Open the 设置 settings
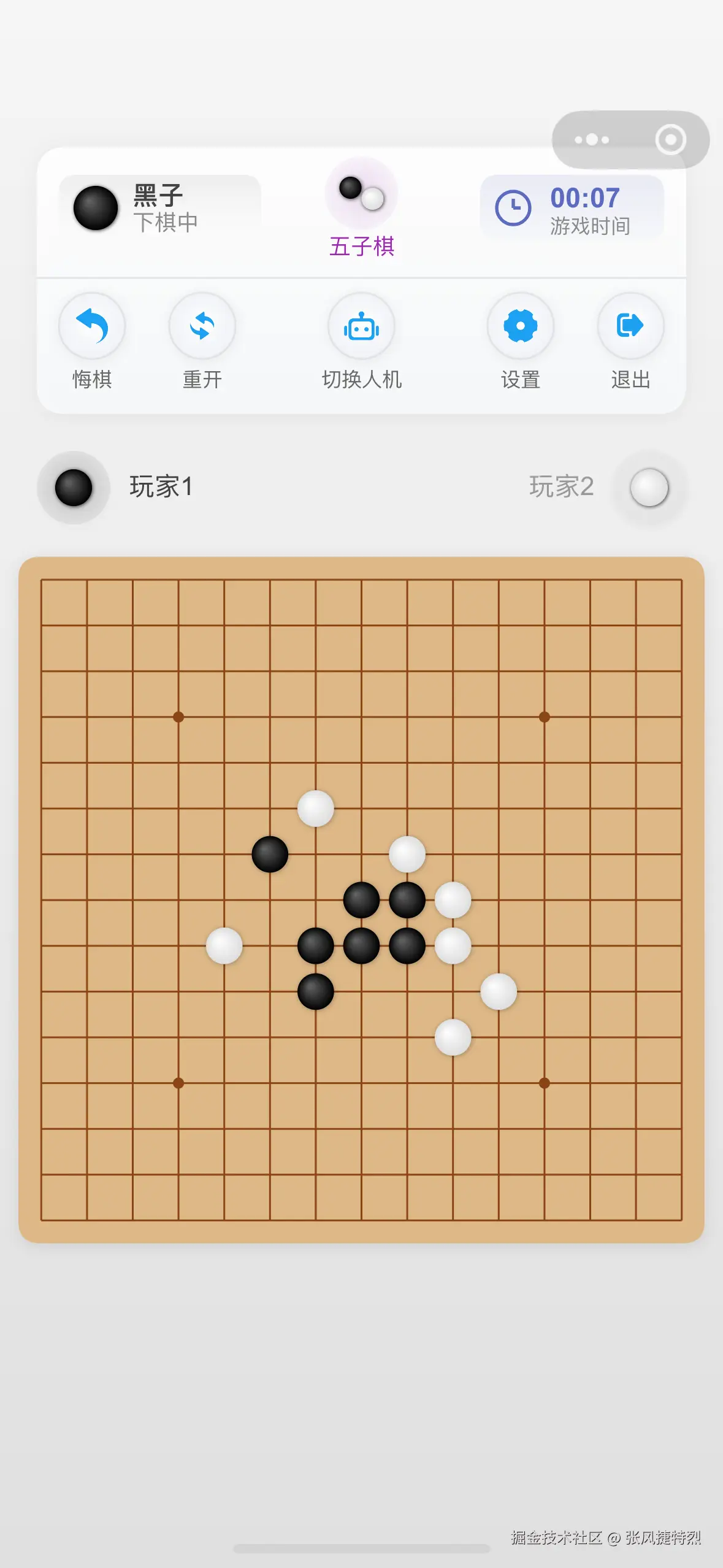Viewport: 723px width, 1568px height. [520, 326]
